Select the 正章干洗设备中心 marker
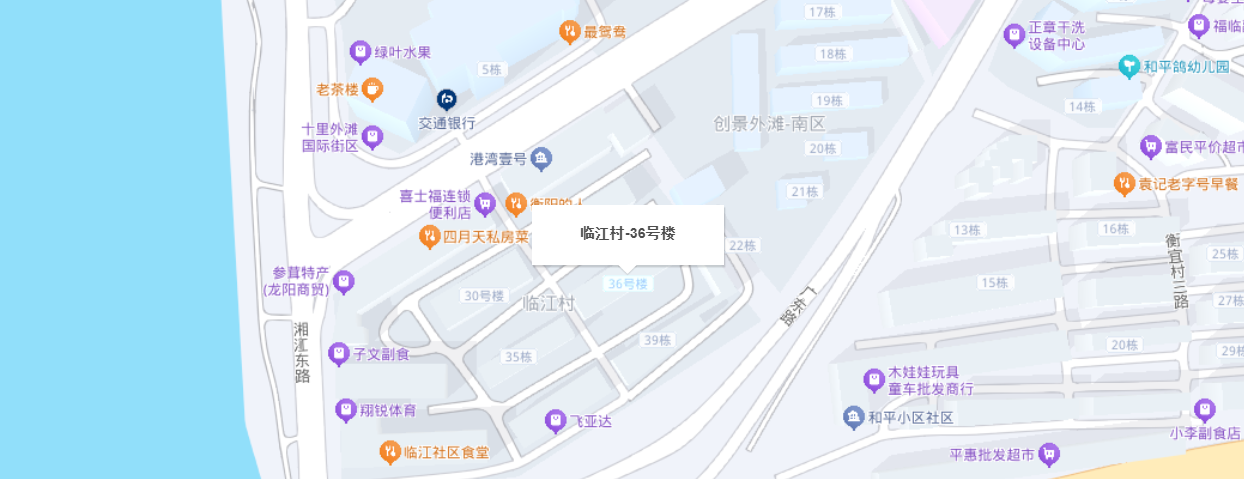This screenshot has height=479, width=1244. pos(1014,36)
